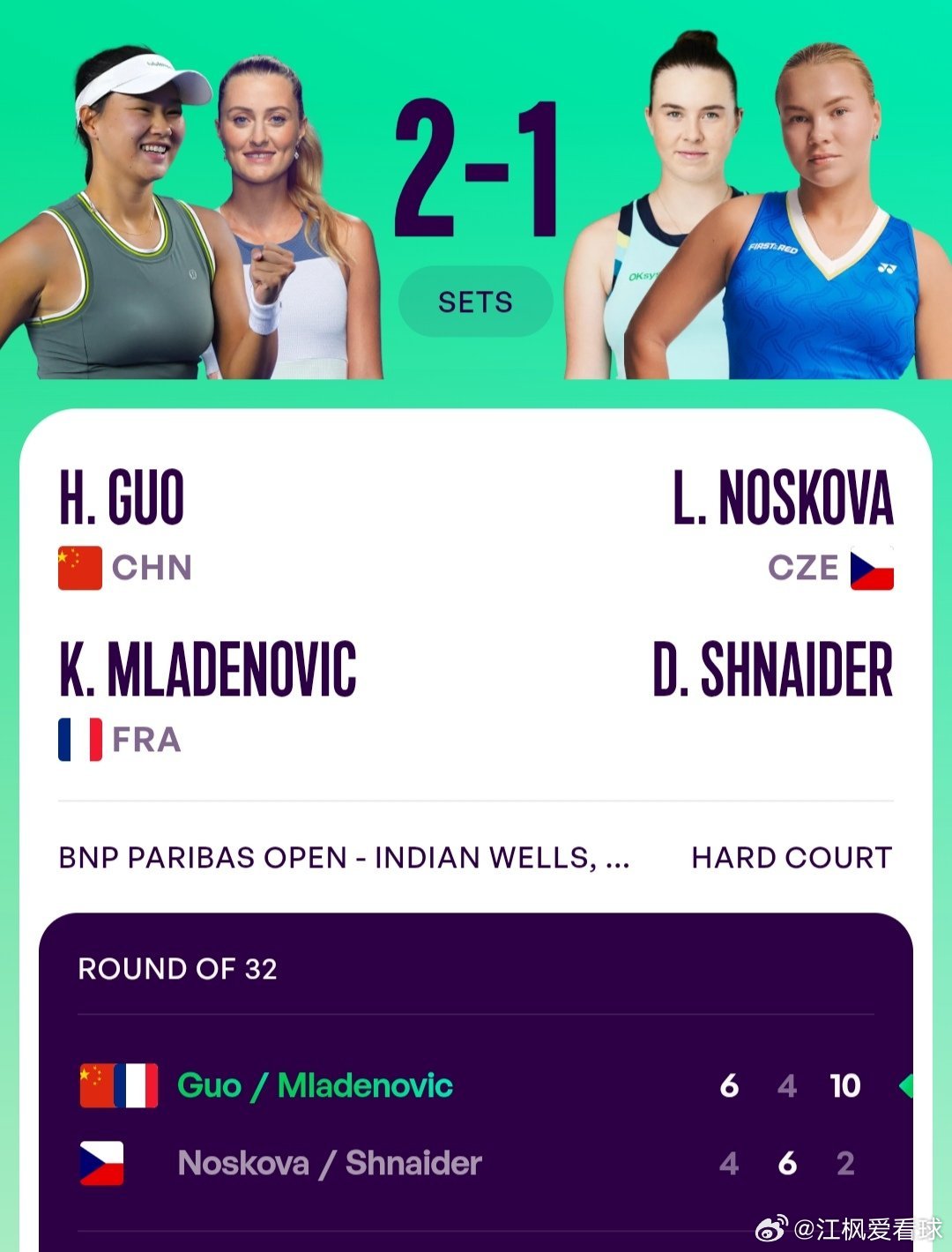Click the French flag under K. MLADENOVIC
The image size is (952, 1252).
pos(78,741)
